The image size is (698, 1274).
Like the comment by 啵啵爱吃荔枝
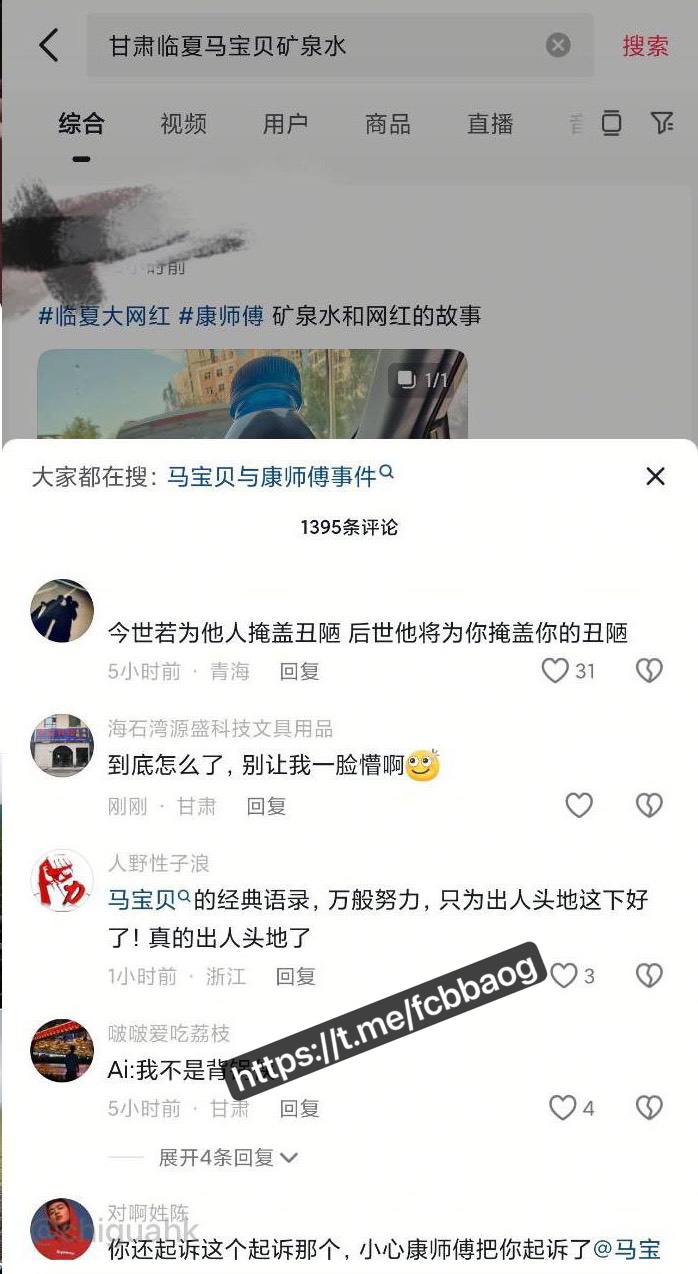(x=564, y=1107)
